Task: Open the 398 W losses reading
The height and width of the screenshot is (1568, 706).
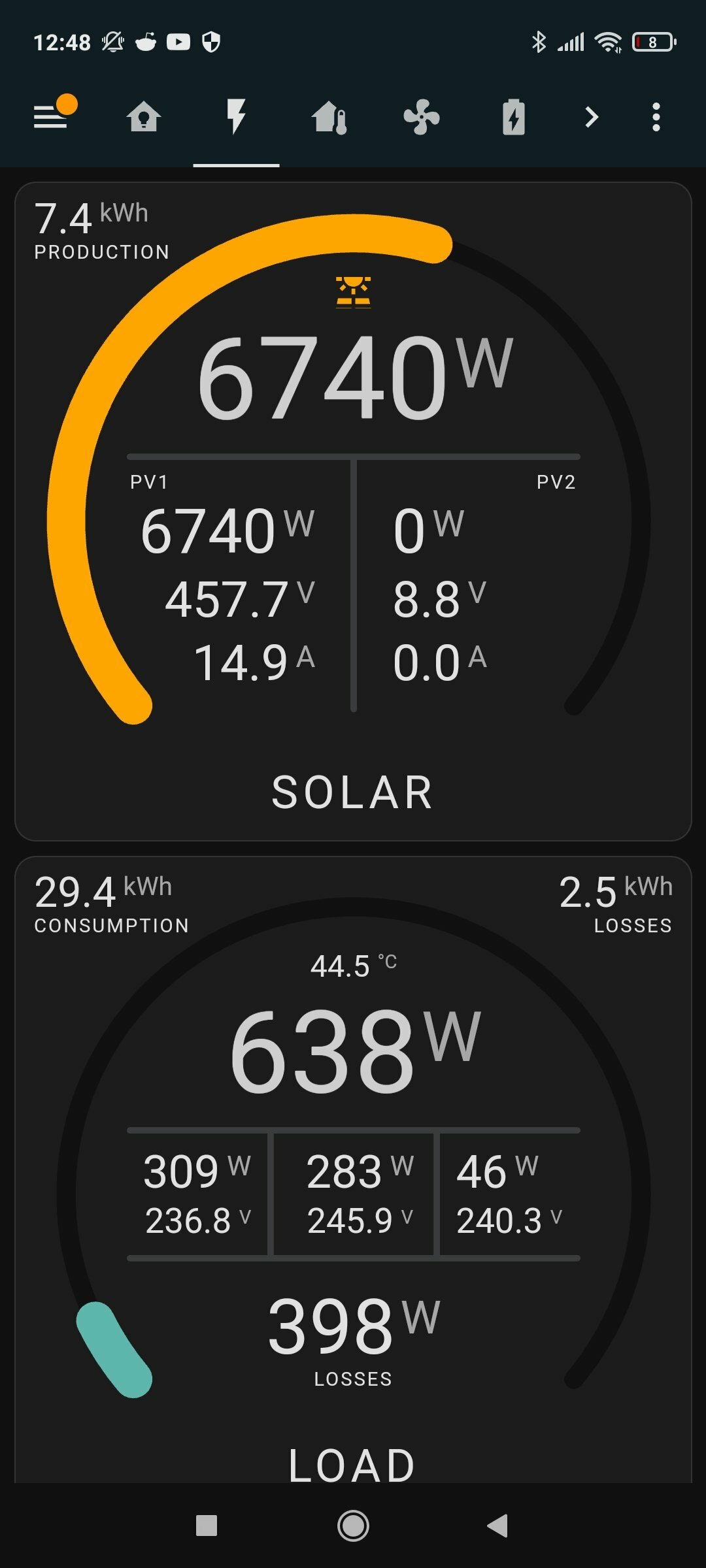Action: 354,1326
